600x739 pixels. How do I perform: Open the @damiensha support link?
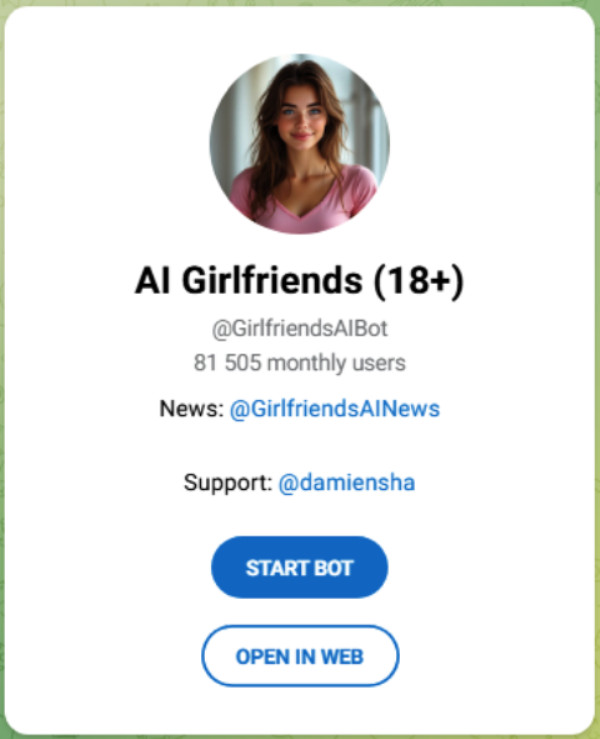pos(346,483)
